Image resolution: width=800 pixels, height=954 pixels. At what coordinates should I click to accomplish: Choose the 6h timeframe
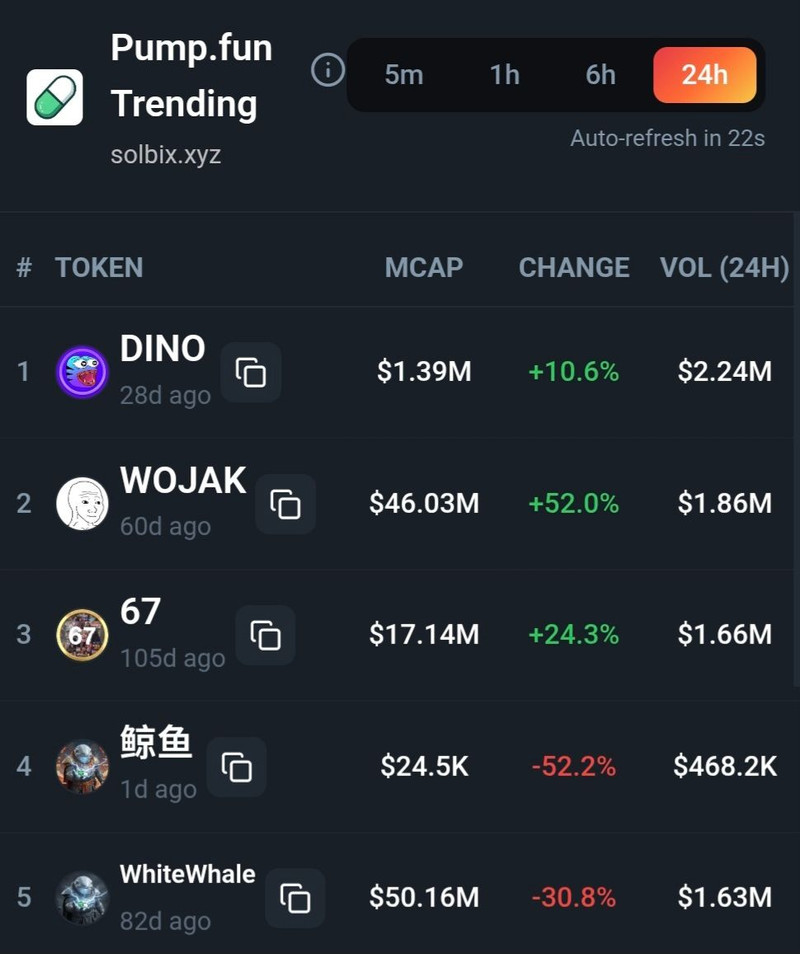coord(601,75)
